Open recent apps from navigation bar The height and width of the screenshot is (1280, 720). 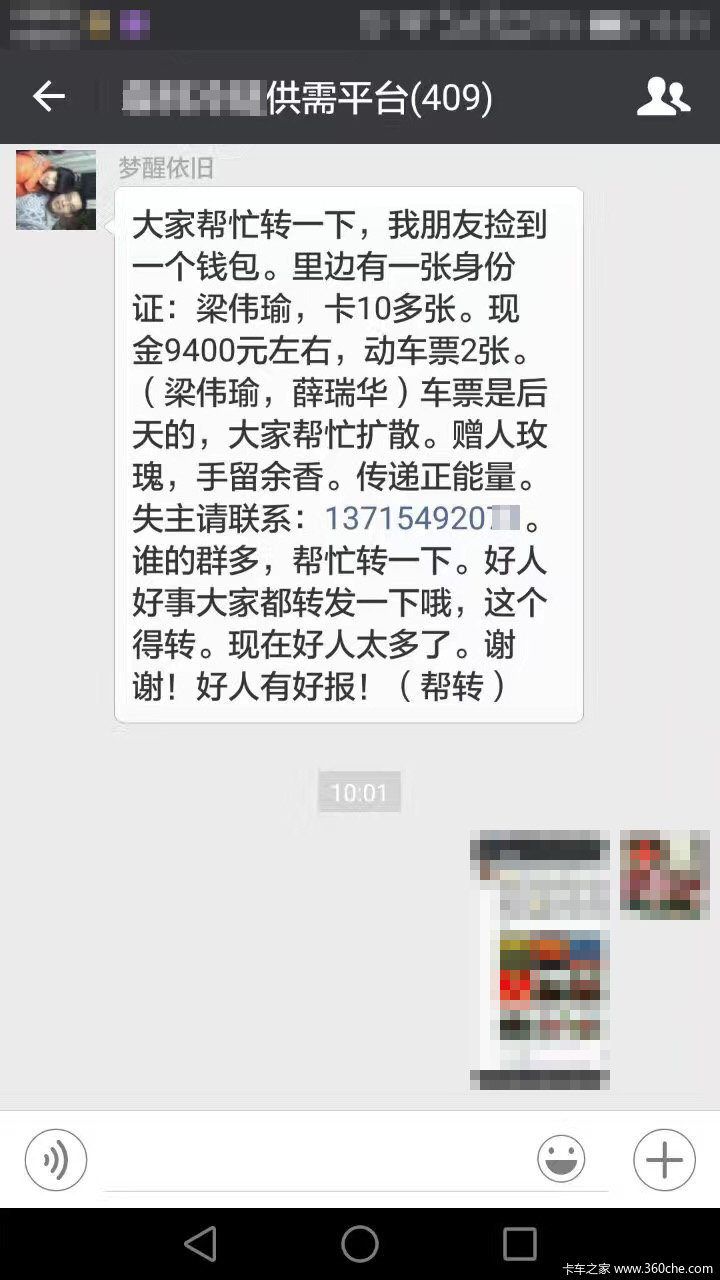coord(519,1244)
